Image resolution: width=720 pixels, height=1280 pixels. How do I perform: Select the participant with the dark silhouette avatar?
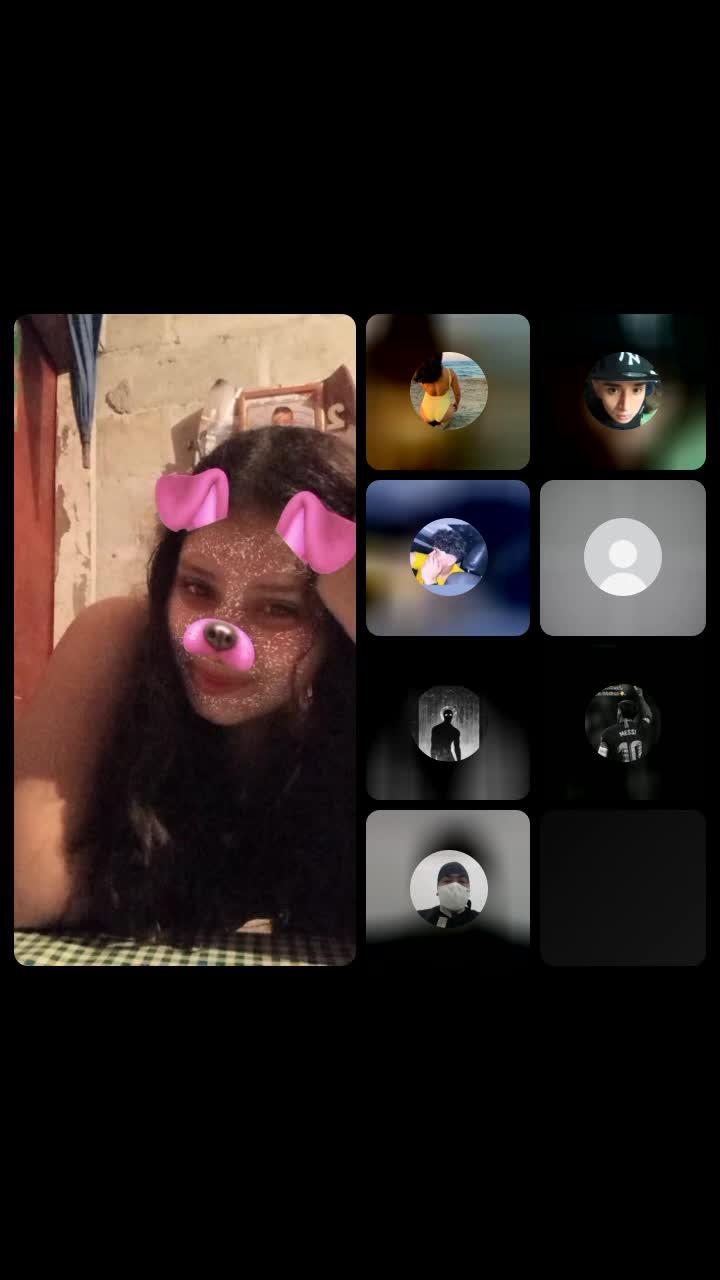448,723
